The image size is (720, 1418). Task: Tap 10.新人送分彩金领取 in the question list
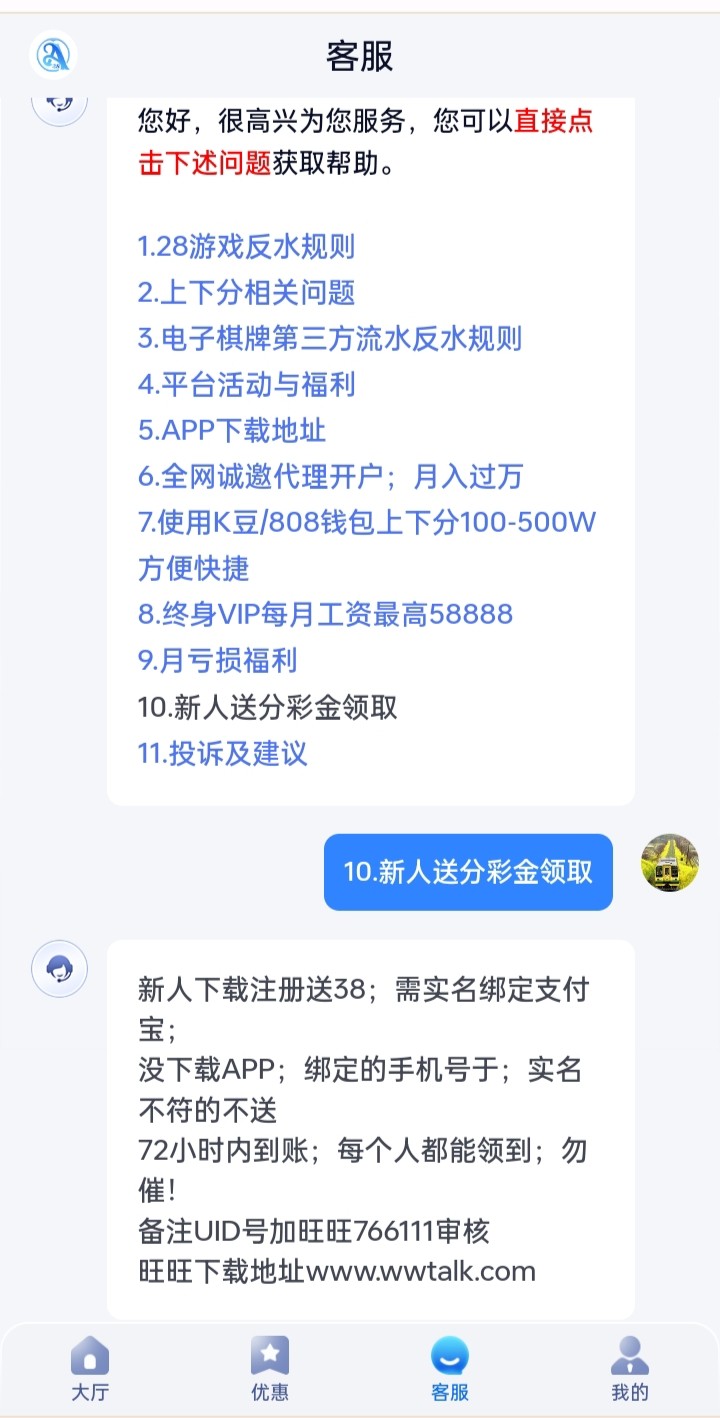coord(267,707)
